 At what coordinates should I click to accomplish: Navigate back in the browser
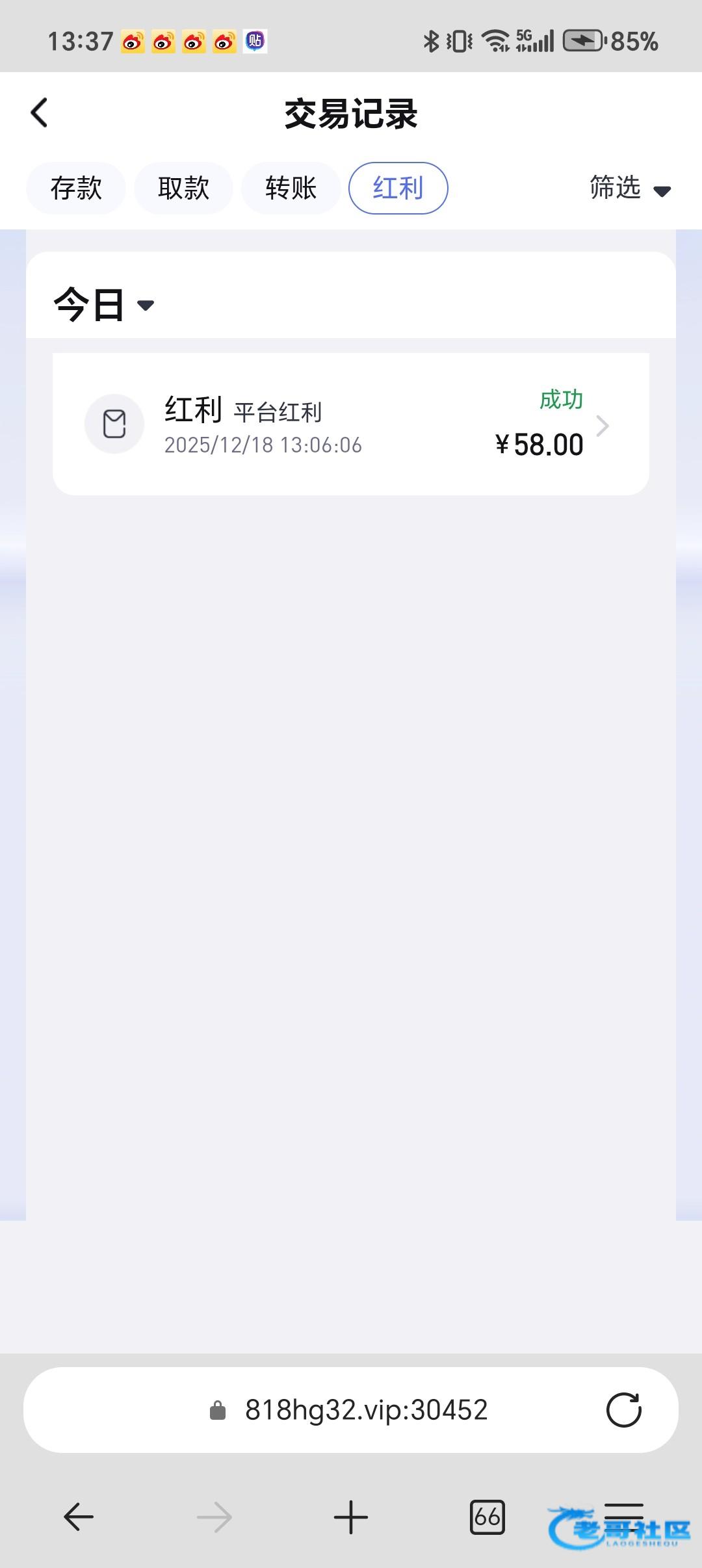coord(79,1517)
